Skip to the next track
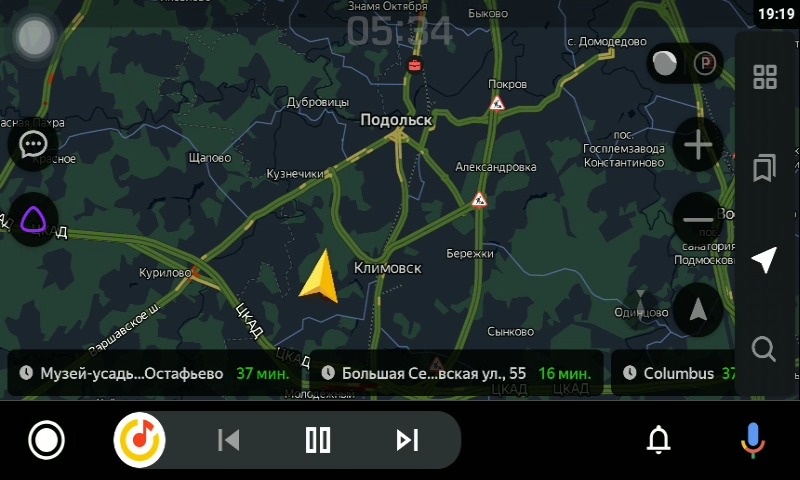800x480 pixels. (x=406, y=440)
